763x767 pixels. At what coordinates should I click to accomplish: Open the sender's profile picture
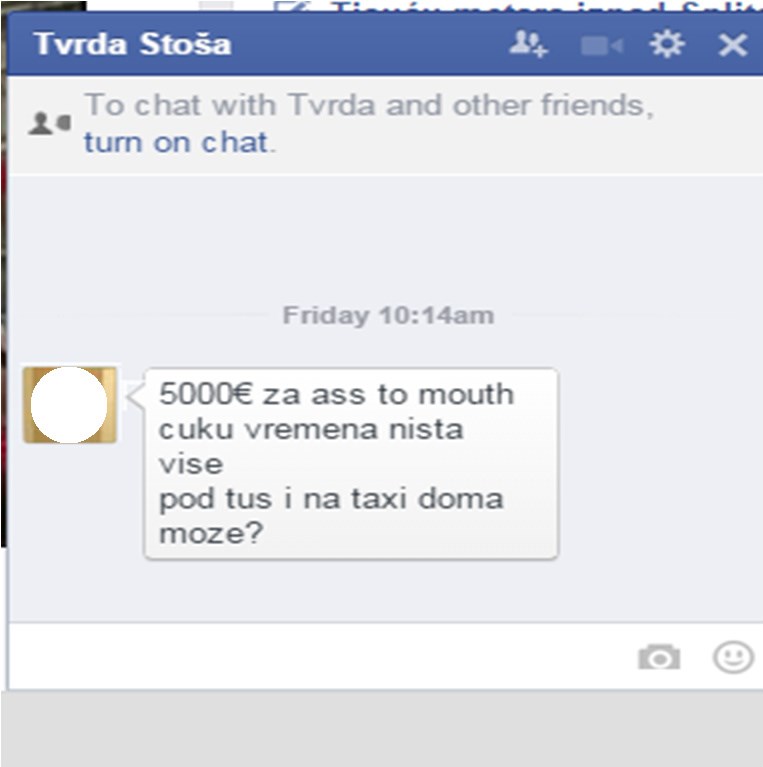click(x=70, y=405)
